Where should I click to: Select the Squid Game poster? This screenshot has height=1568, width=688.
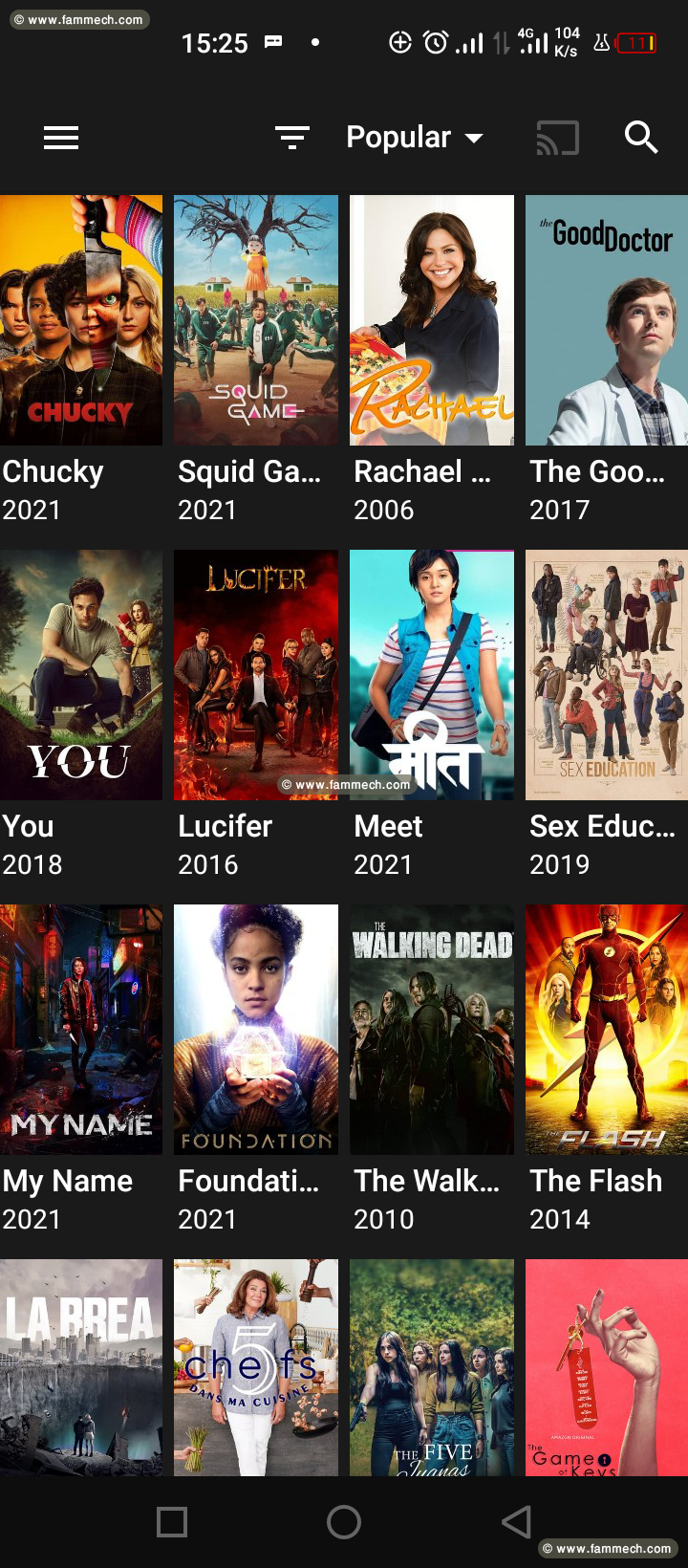tap(256, 320)
